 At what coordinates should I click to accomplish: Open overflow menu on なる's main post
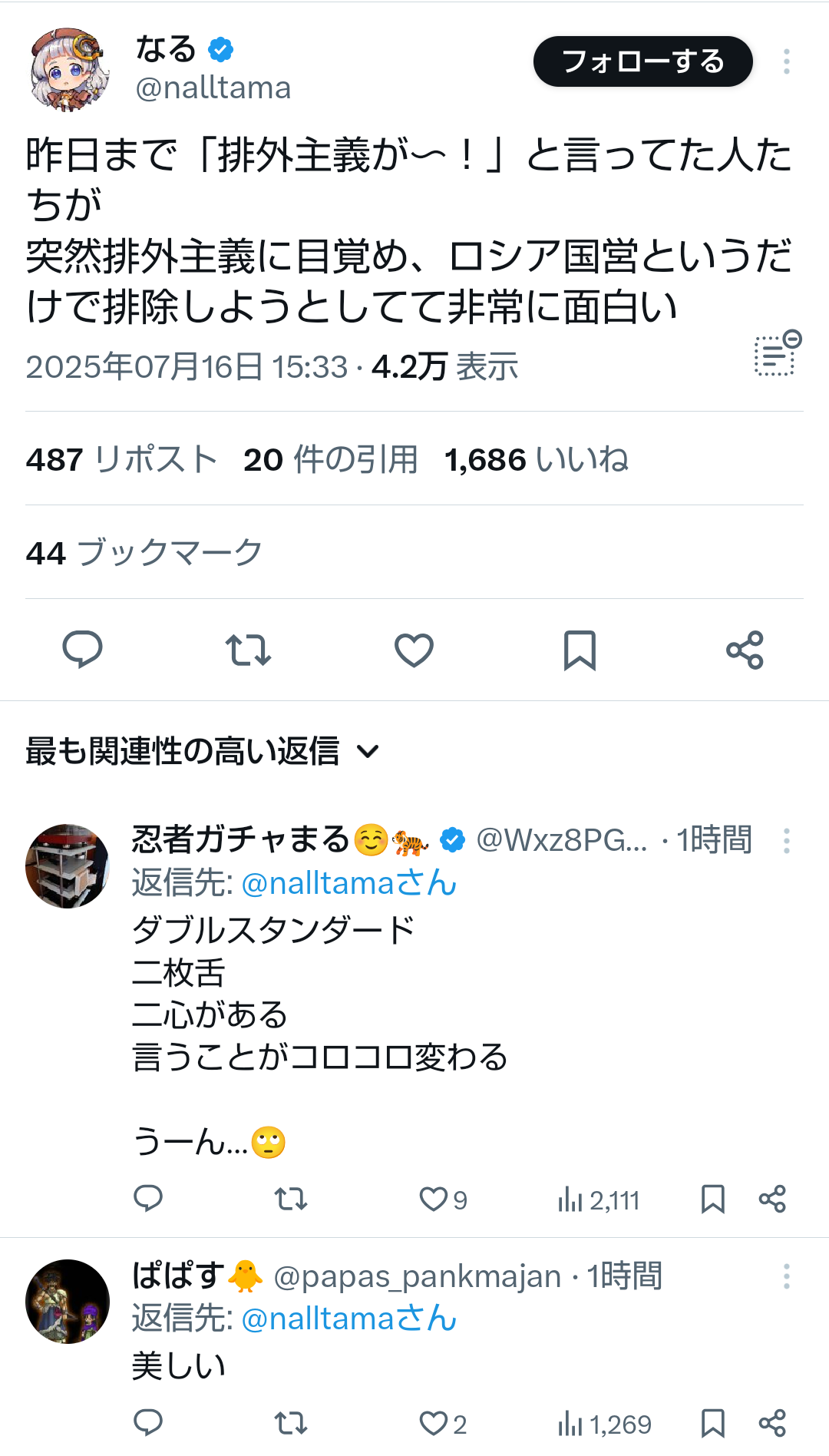(x=786, y=61)
